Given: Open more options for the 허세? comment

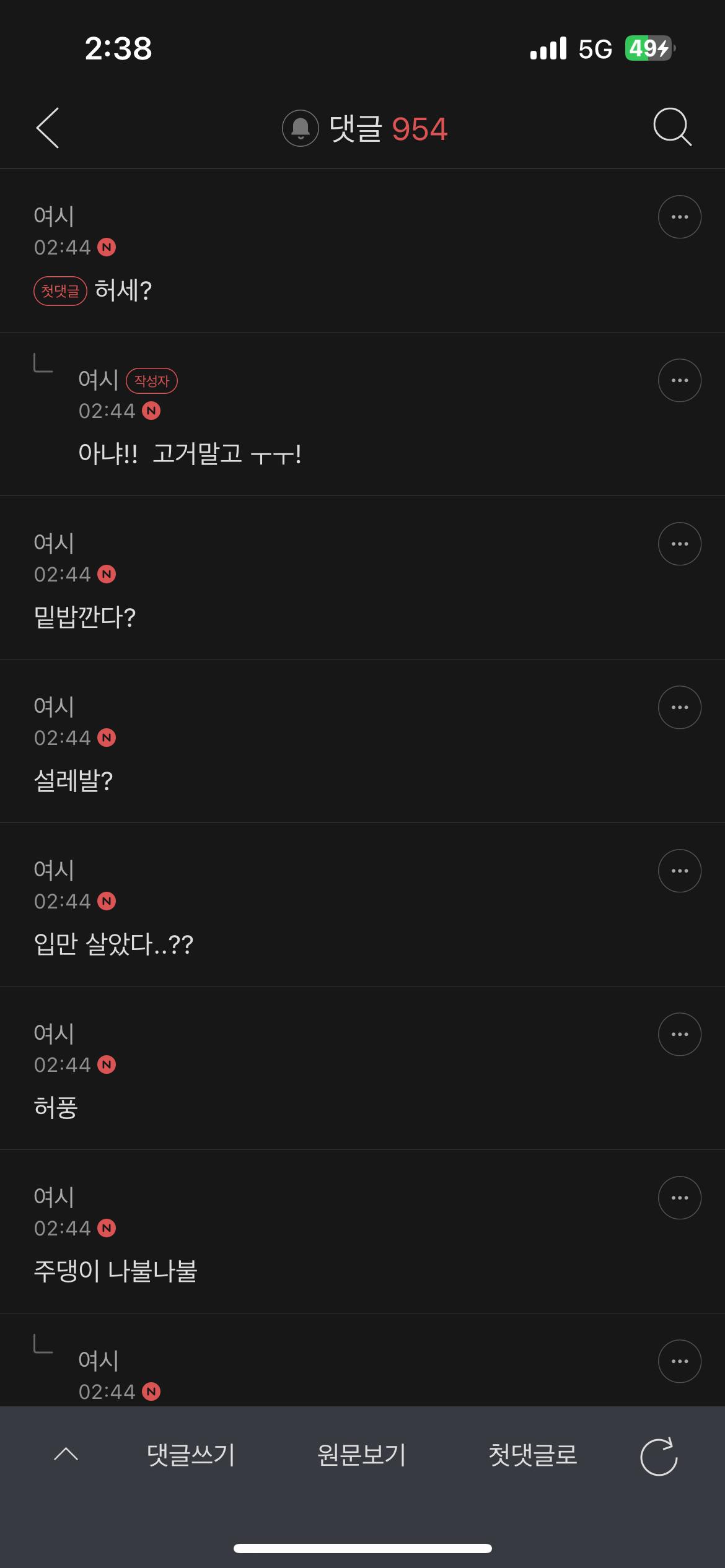Looking at the screenshot, I should (680, 217).
